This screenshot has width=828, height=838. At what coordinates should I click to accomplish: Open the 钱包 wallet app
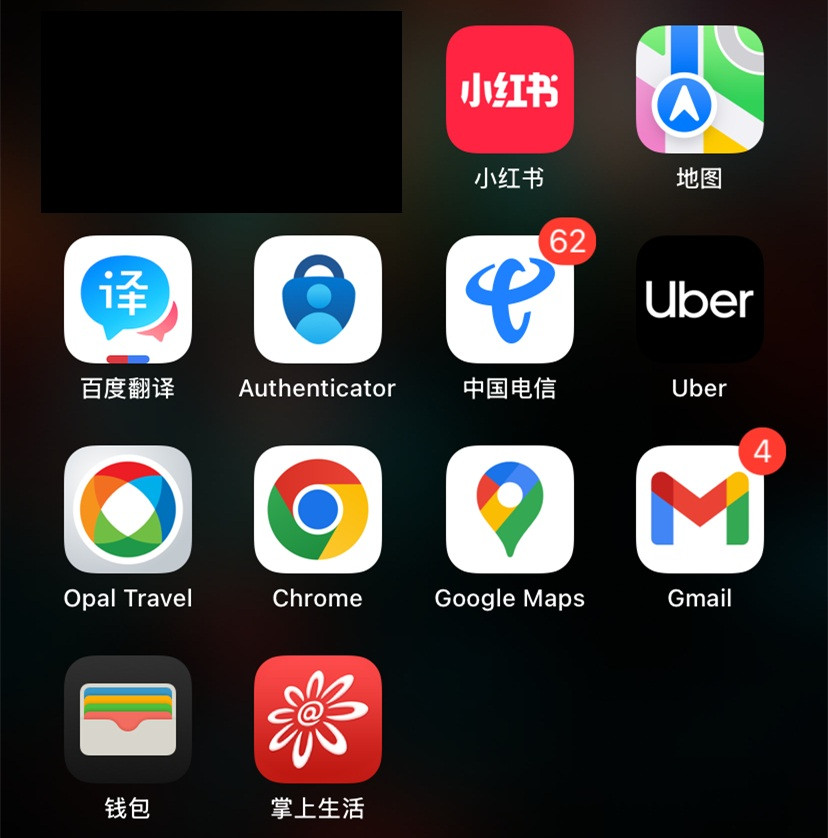[128, 720]
